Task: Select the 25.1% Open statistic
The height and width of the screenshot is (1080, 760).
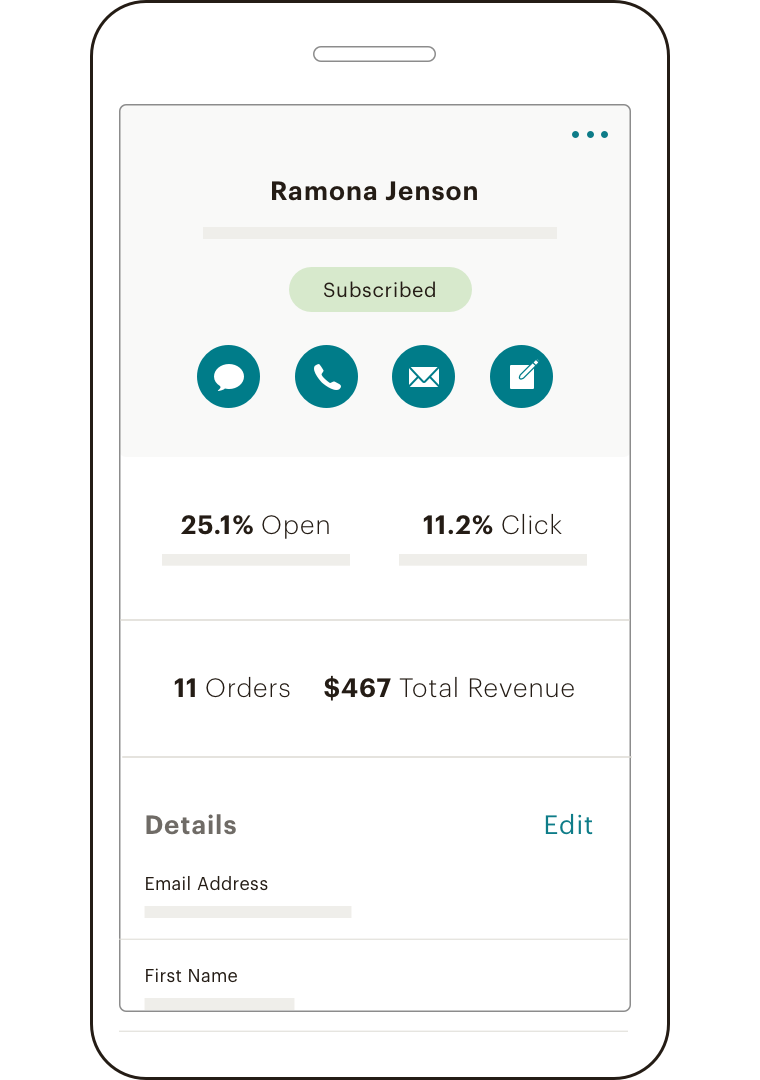Action: (255, 525)
